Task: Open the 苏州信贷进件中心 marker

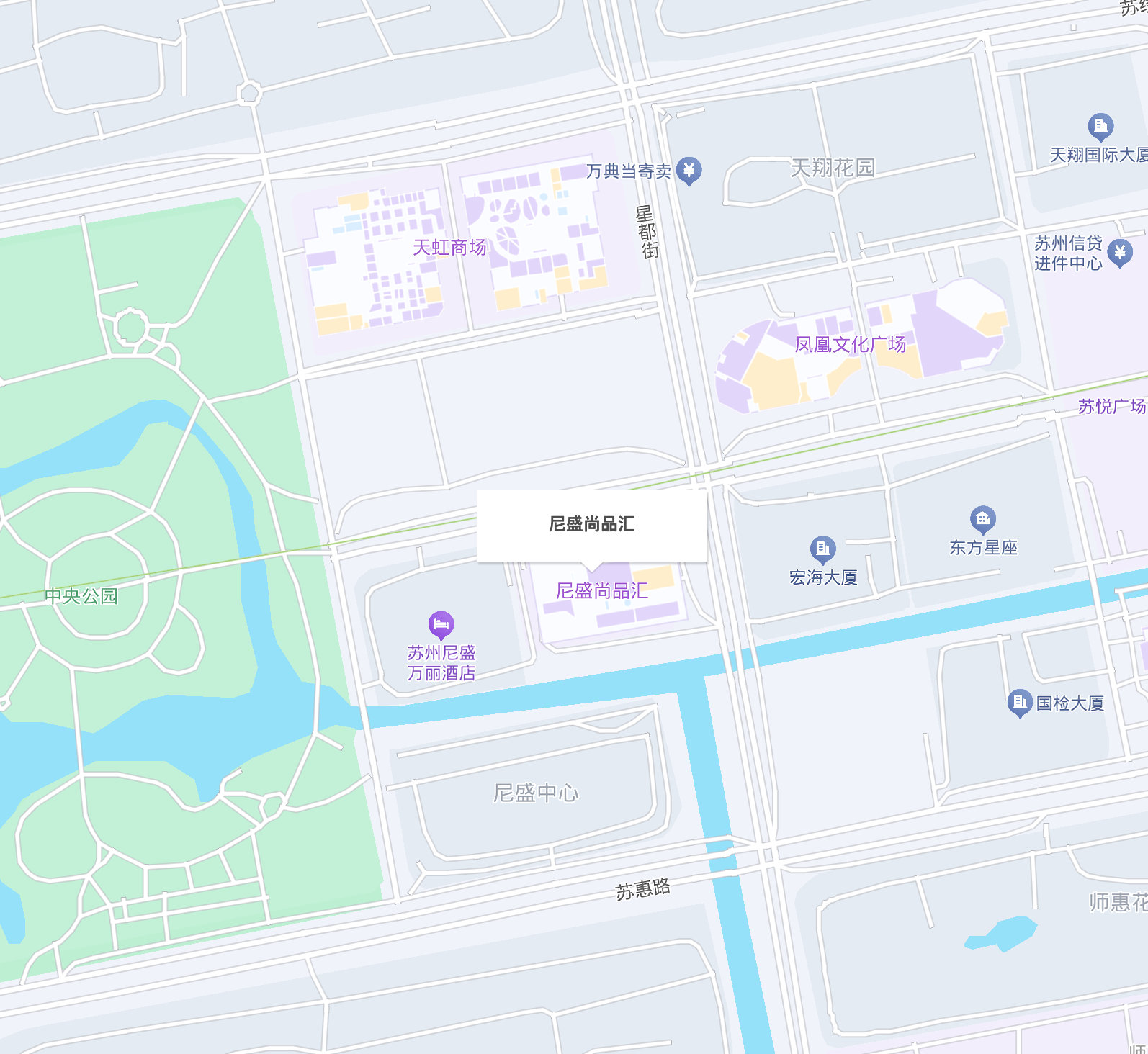Action: click(1119, 252)
